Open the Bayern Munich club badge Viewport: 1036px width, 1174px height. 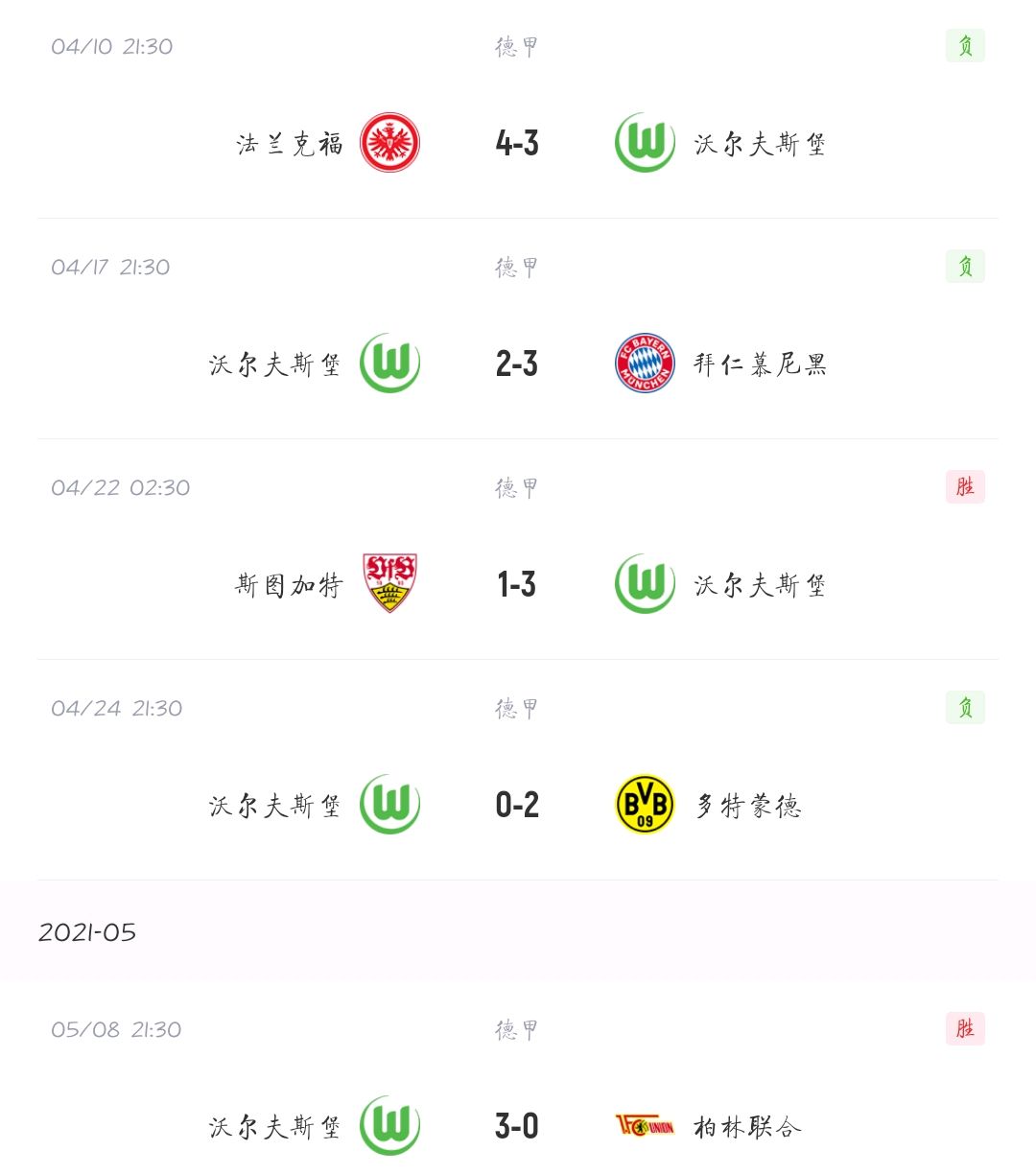(644, 363)
